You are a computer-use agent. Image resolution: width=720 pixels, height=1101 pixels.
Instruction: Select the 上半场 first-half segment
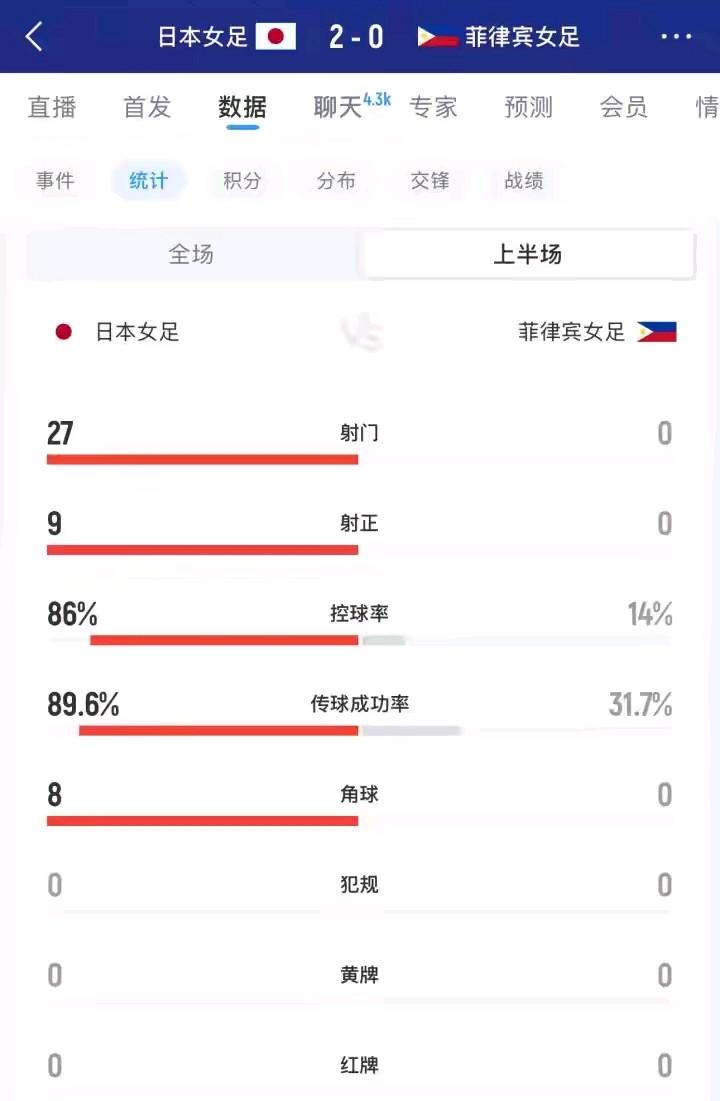pos(528,254)
